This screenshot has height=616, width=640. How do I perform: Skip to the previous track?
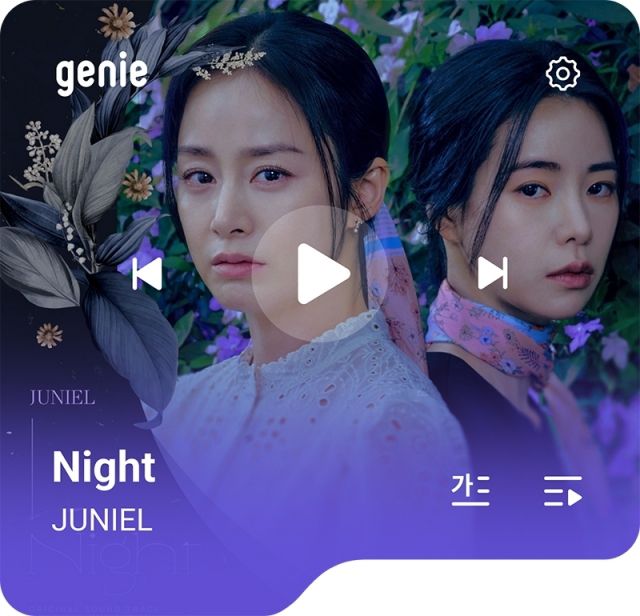148,273
